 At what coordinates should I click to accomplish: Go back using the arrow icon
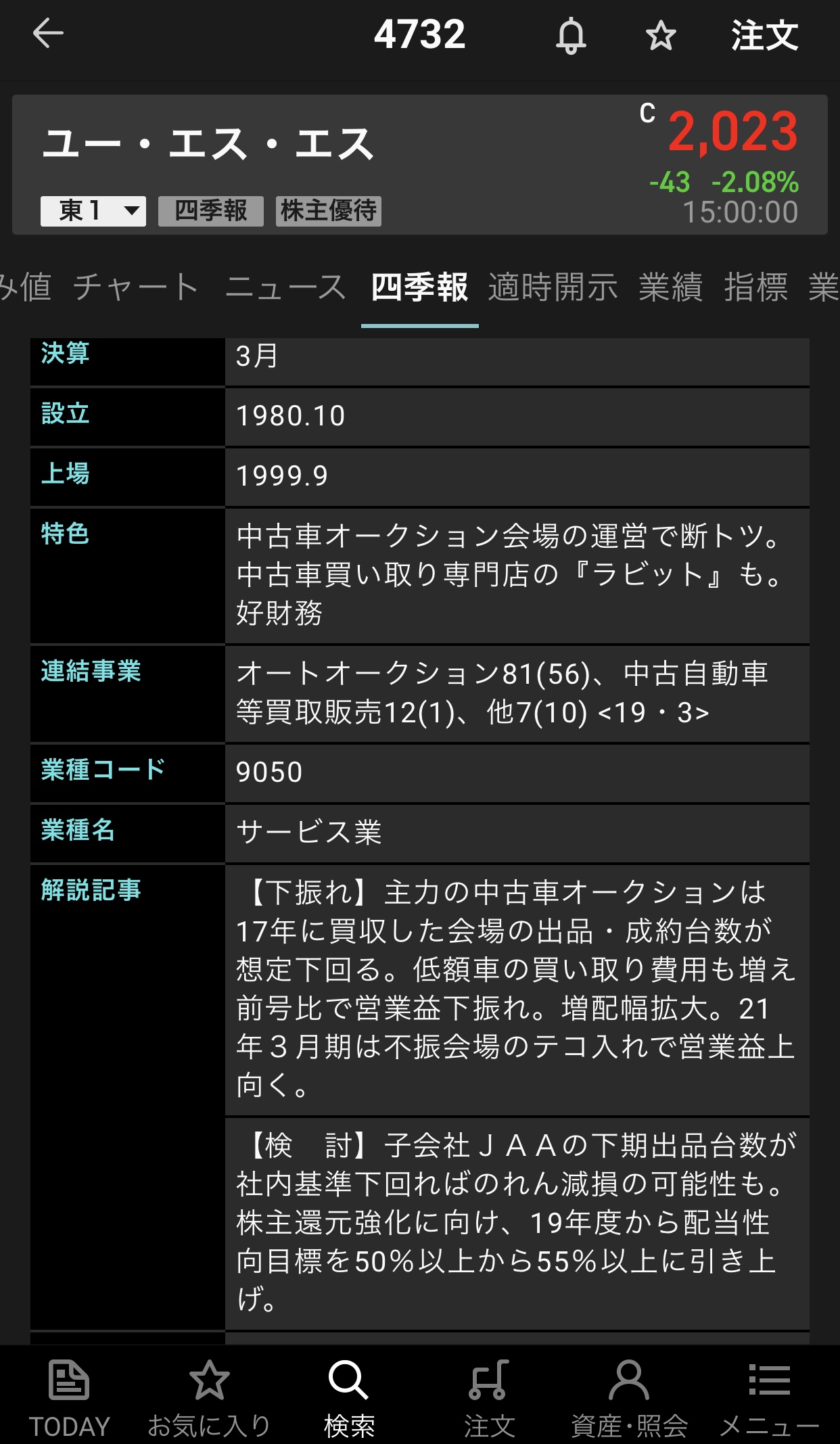coord(48,34)
